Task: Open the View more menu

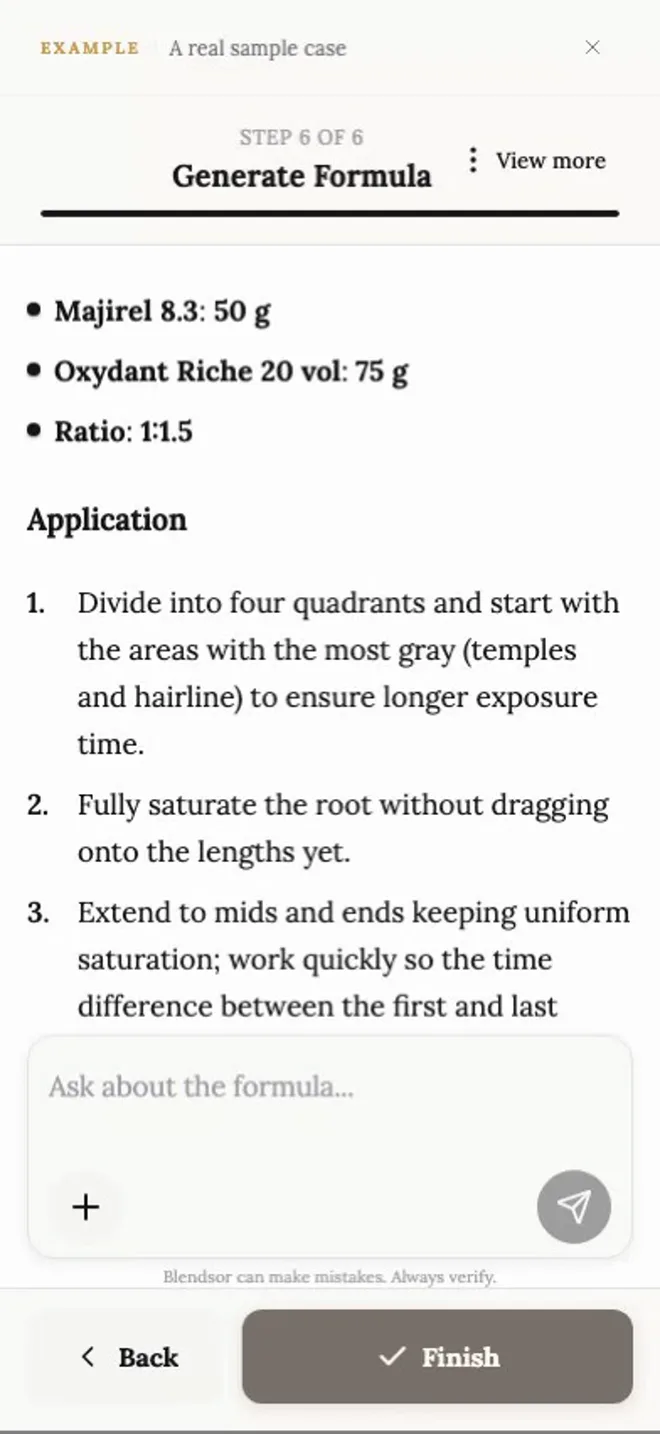Action: (x=536, y=161)
